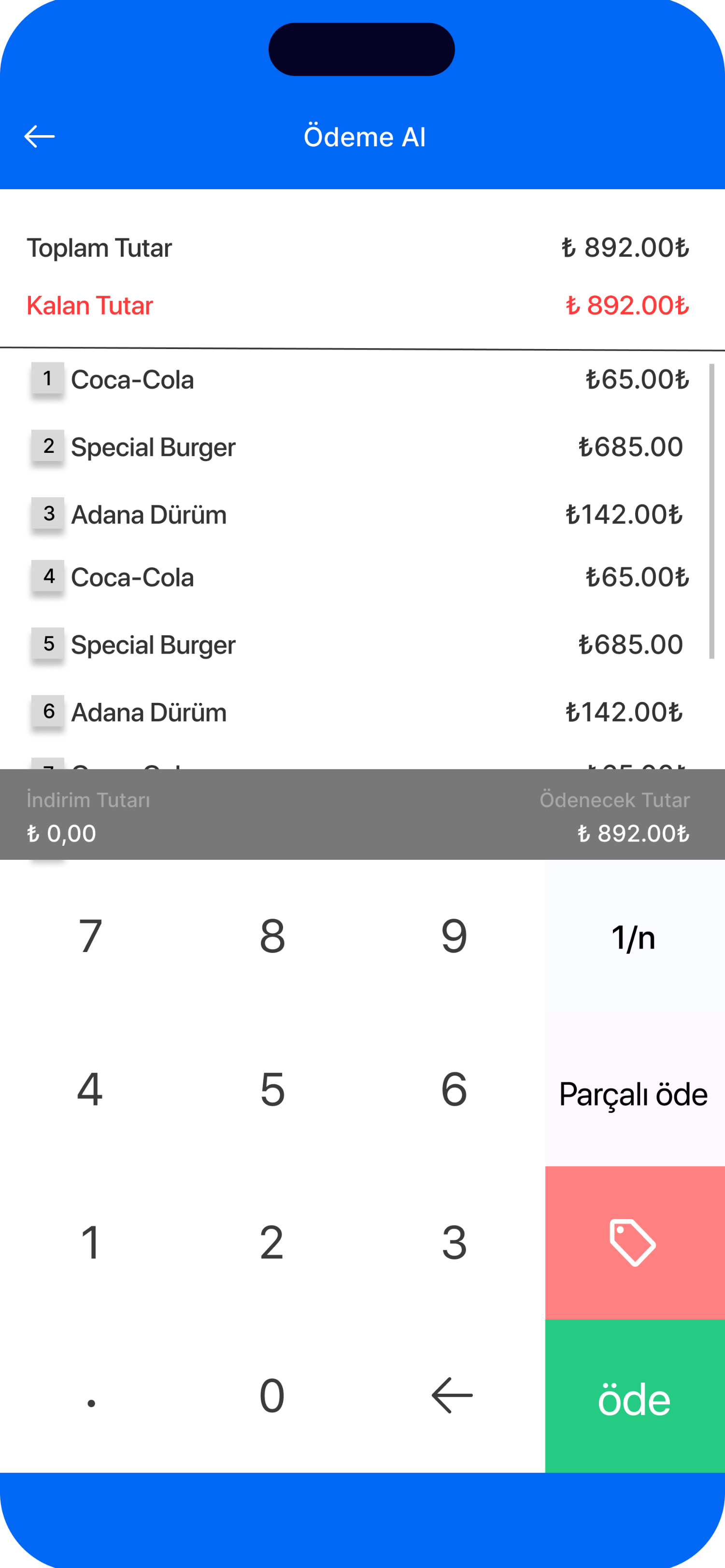Select the 1/n split option
Image resolution: width=725 pixels, height=1568 pixels.
(635, 936)
